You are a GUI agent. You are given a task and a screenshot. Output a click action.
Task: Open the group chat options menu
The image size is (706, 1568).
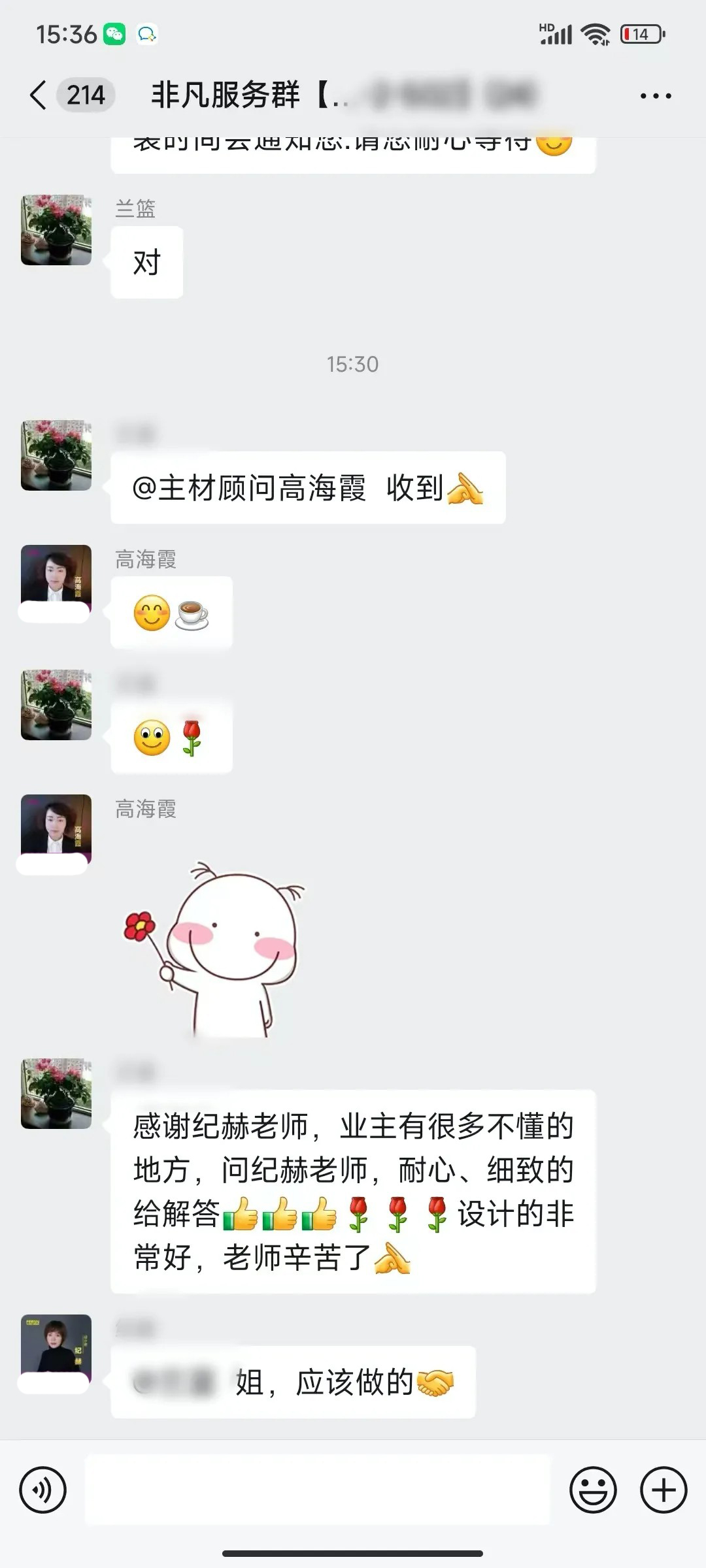point(655,96)
